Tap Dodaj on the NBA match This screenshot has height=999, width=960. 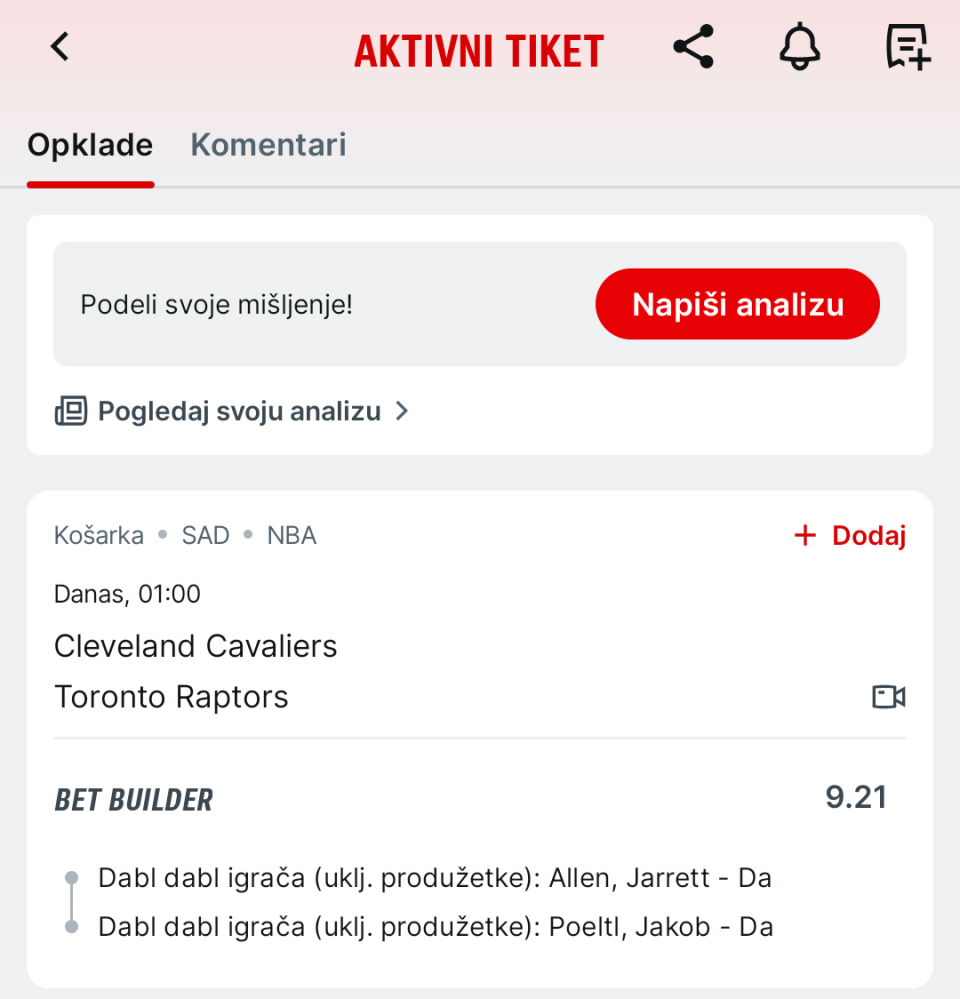850,536
